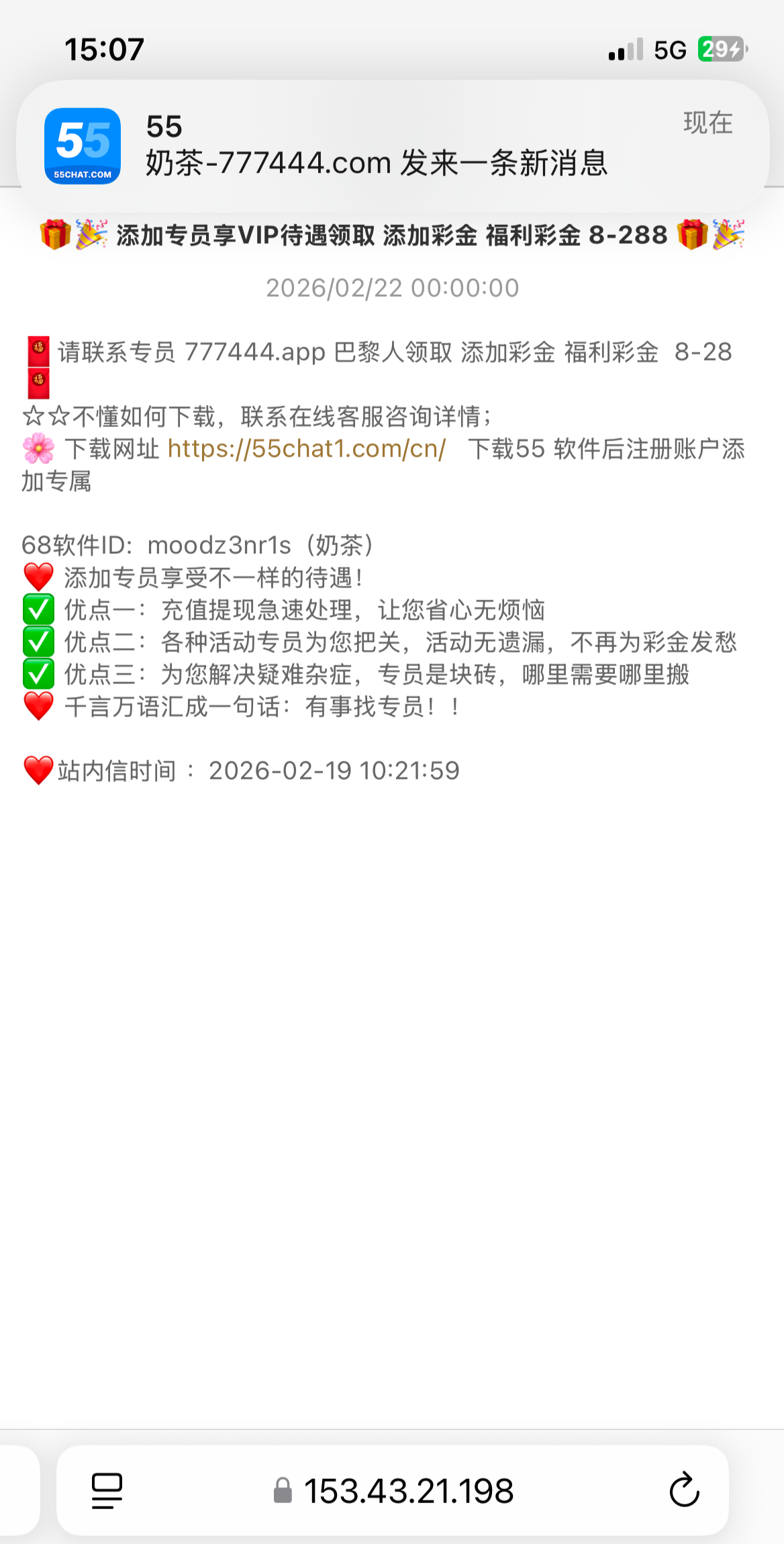The width and height of the screenshot is (784, 1544).
Task: Open the page menu icon in address bar
Action: tap(107, 1491)
